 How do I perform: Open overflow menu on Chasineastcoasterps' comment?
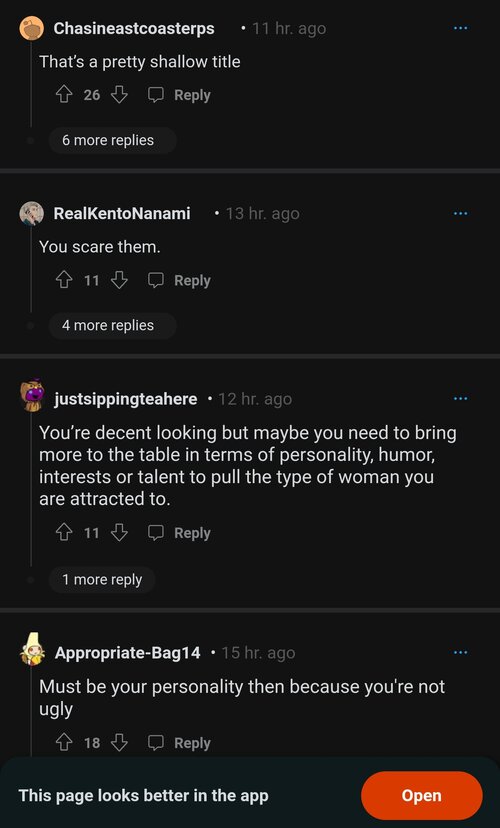tap(460, 28)
